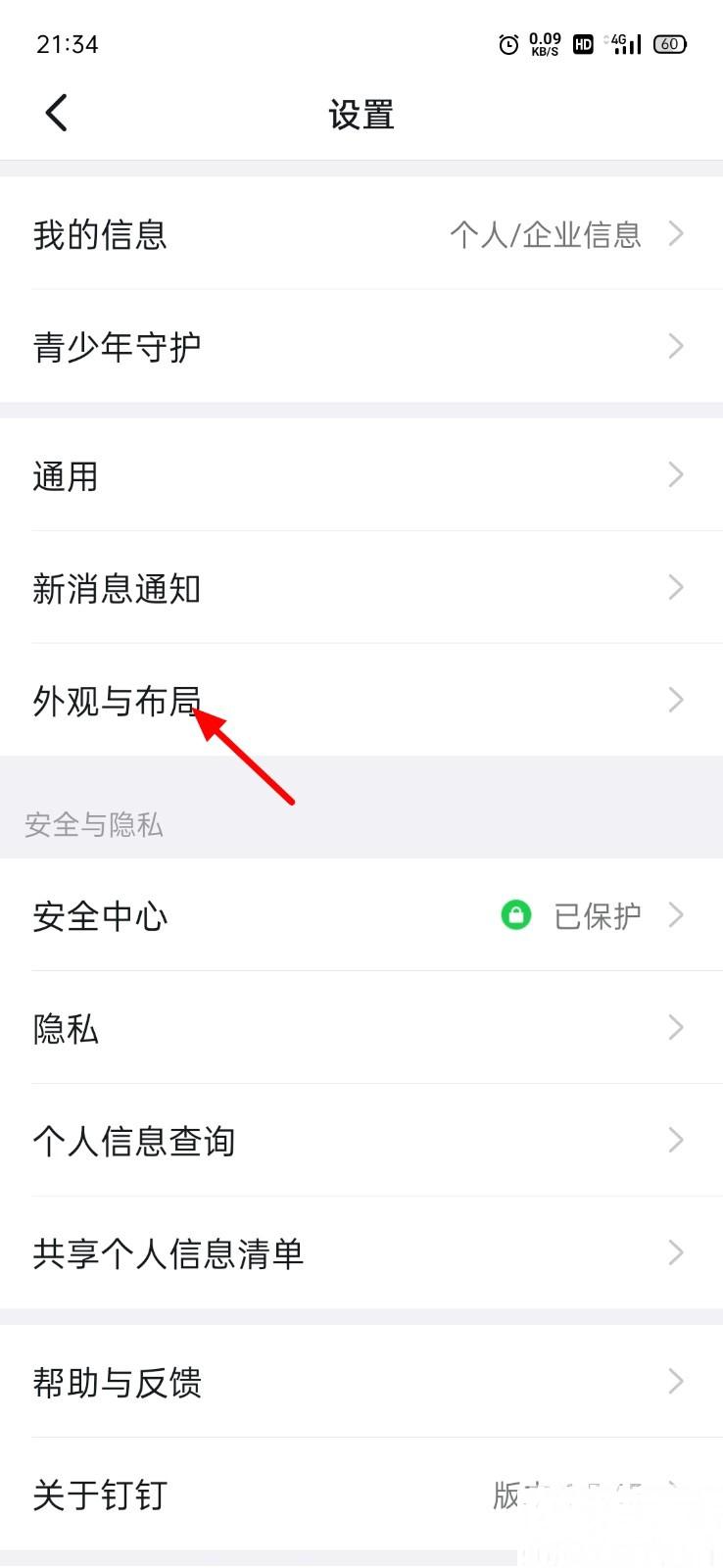Open 新消息通知 settings
The height and width of the screenshot is (1568, 723).
tap(361, 588)
